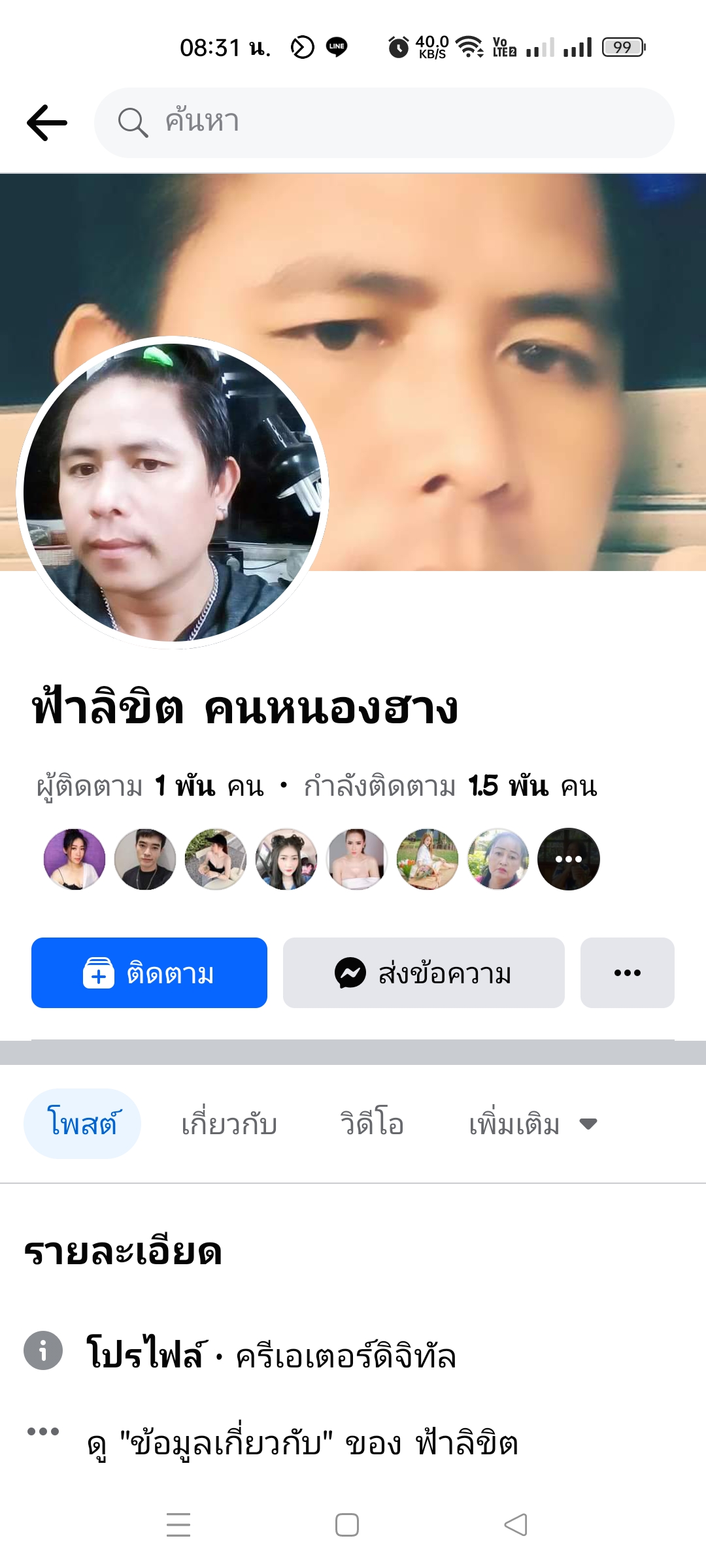Image resolution: width=706 pixels, height=1568 pixels.
Task: Tap the ผู้ติดตาม 1 พัน คน link
Action: (x=150, y=786)
